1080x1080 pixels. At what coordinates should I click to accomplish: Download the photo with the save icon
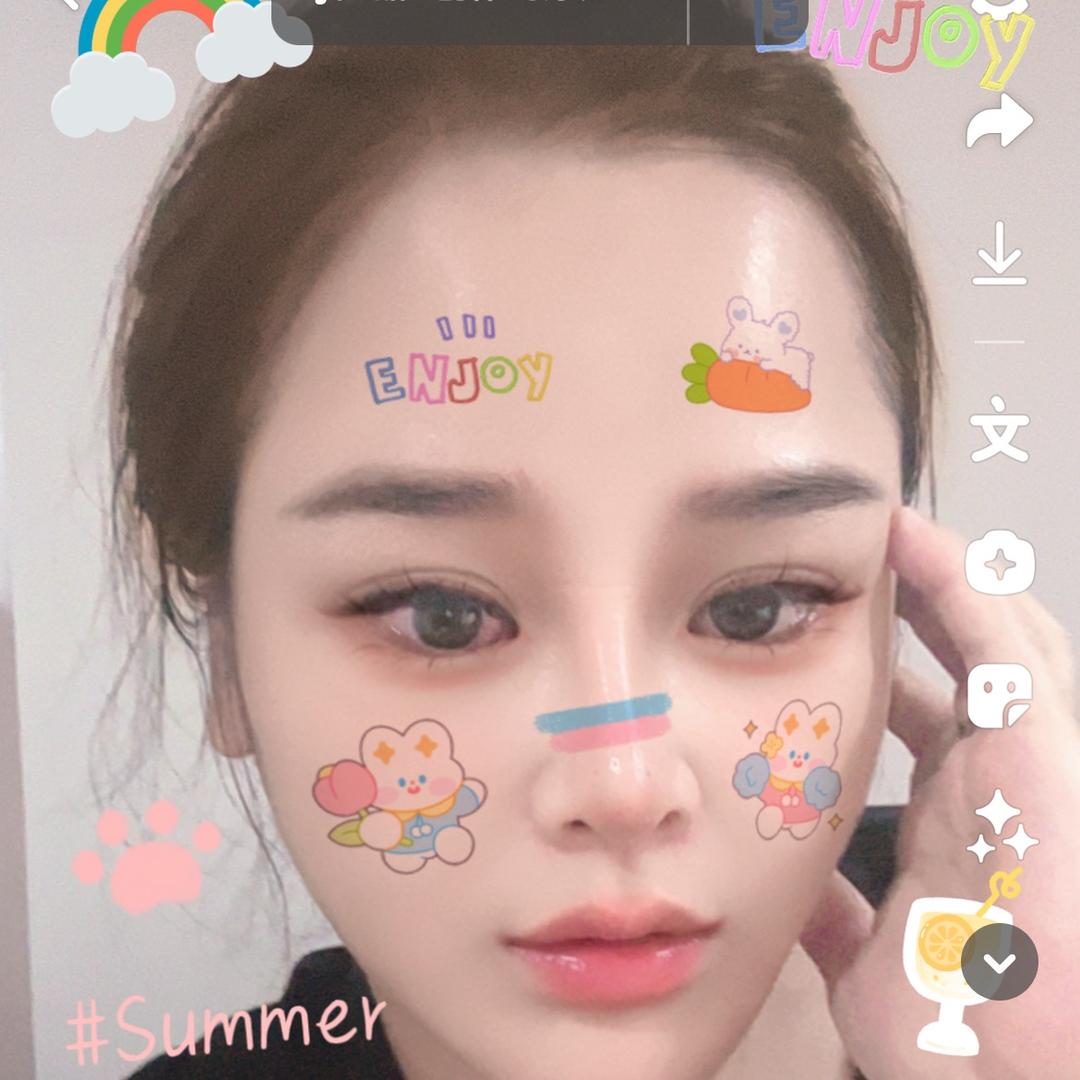999,253
